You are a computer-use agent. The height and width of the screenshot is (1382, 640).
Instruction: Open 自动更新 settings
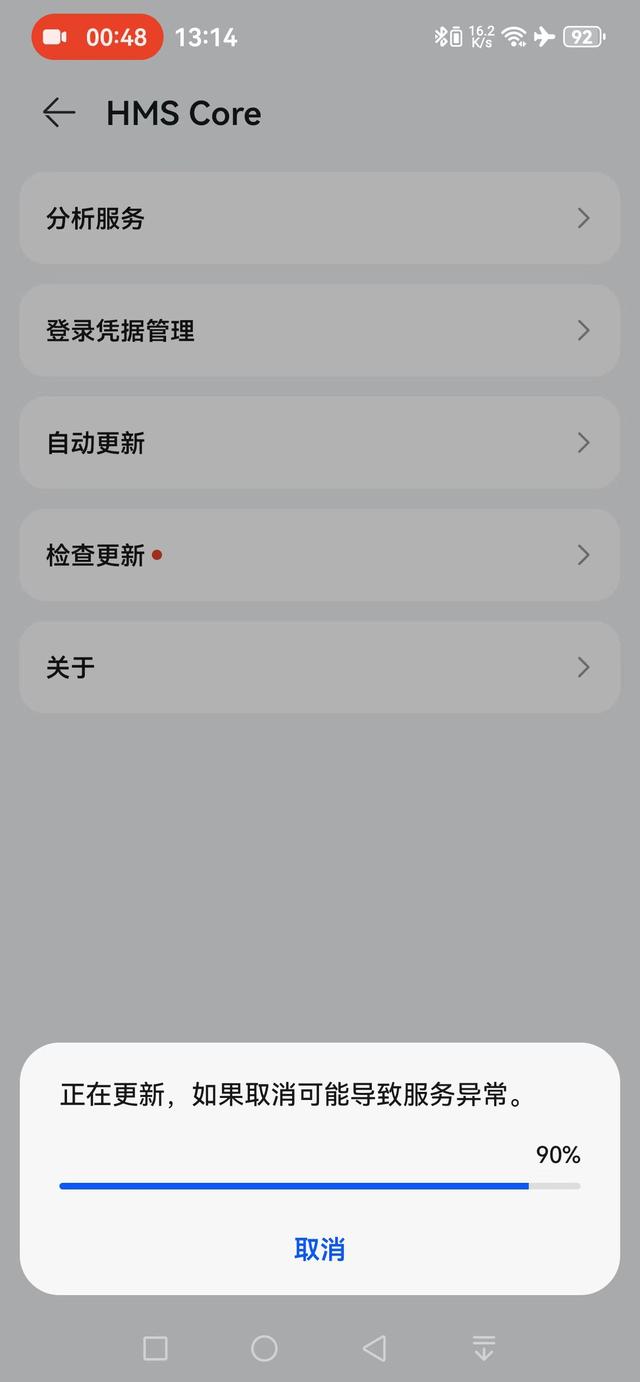(x=320, y=443)
